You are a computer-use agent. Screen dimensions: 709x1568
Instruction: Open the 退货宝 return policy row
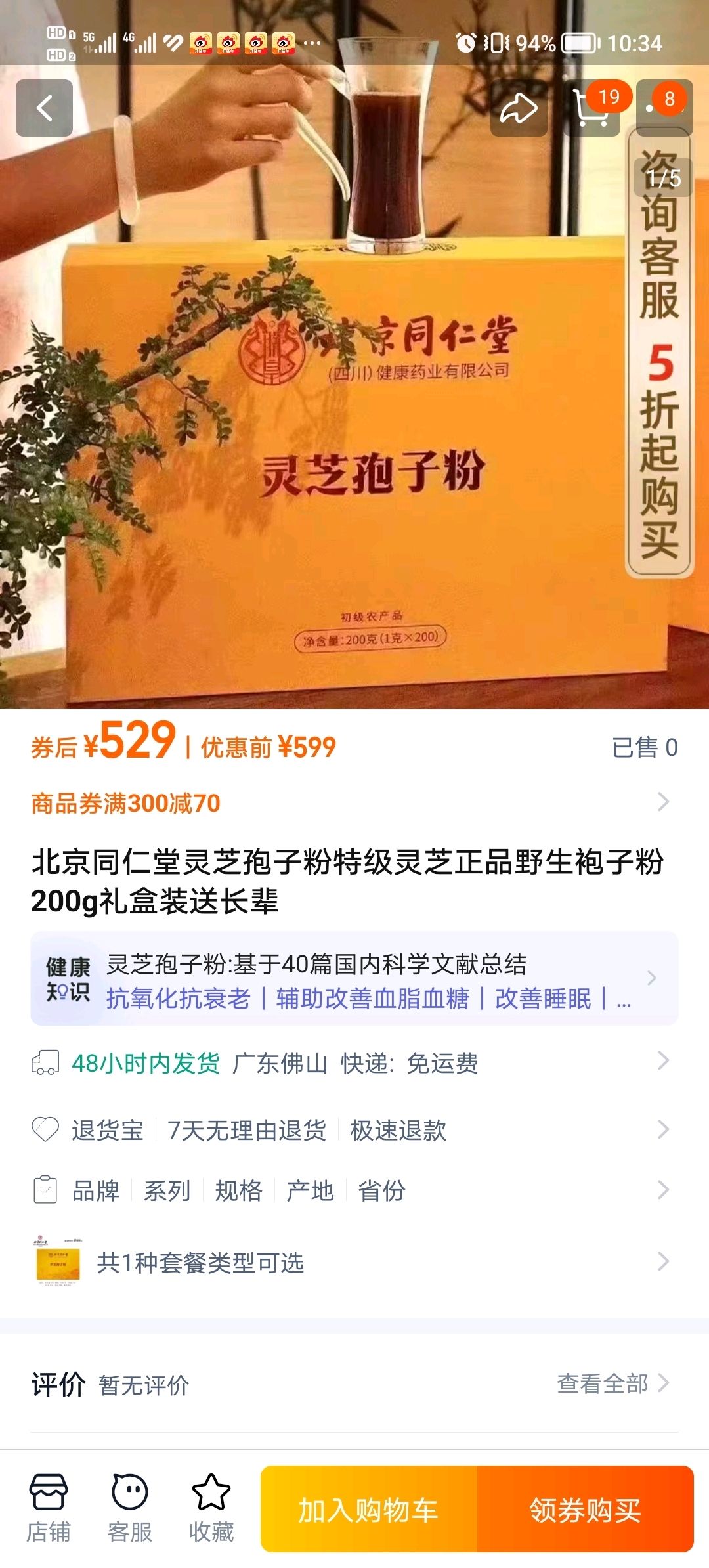coord(354,1130)
